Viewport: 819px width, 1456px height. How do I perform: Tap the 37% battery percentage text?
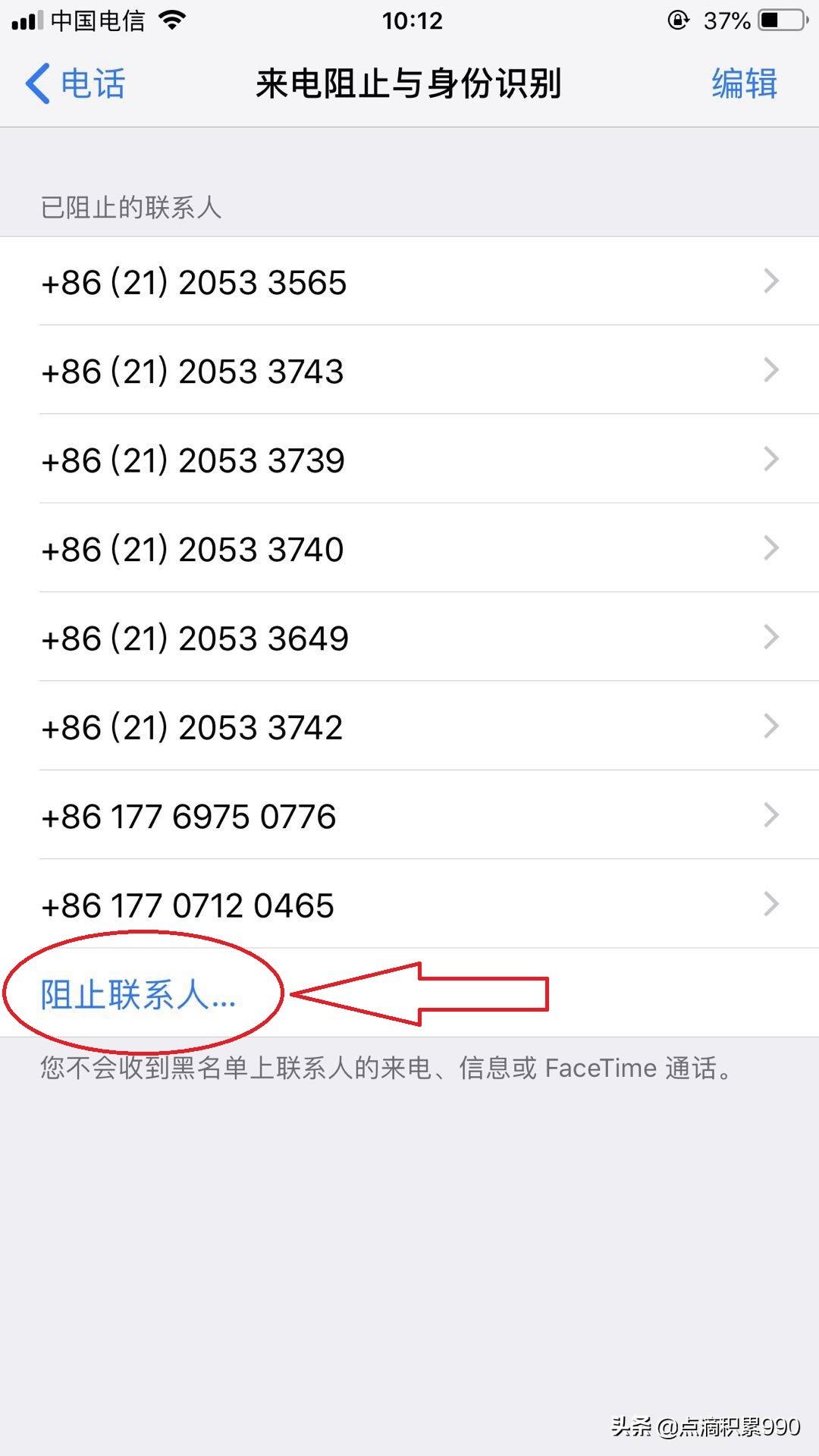(726, 20)
